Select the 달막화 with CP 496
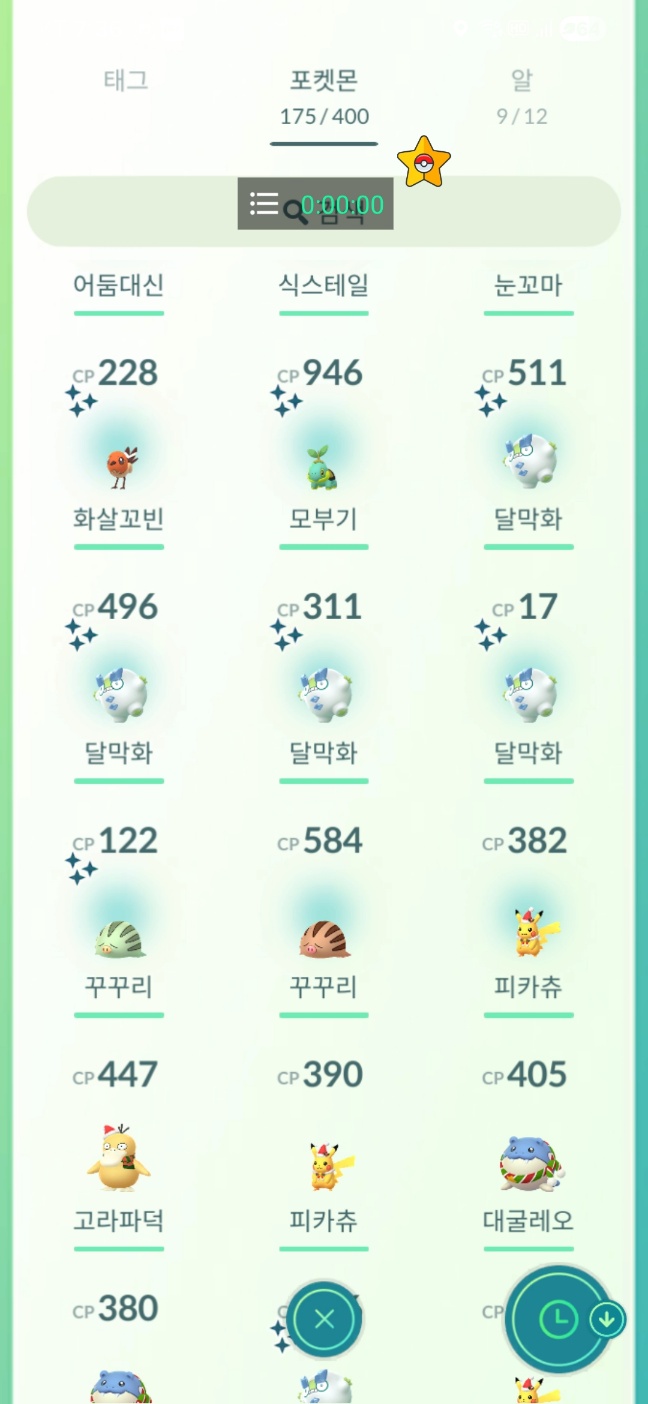The height and width of the screenshot is (1404, 648). (x=119, y=696)
